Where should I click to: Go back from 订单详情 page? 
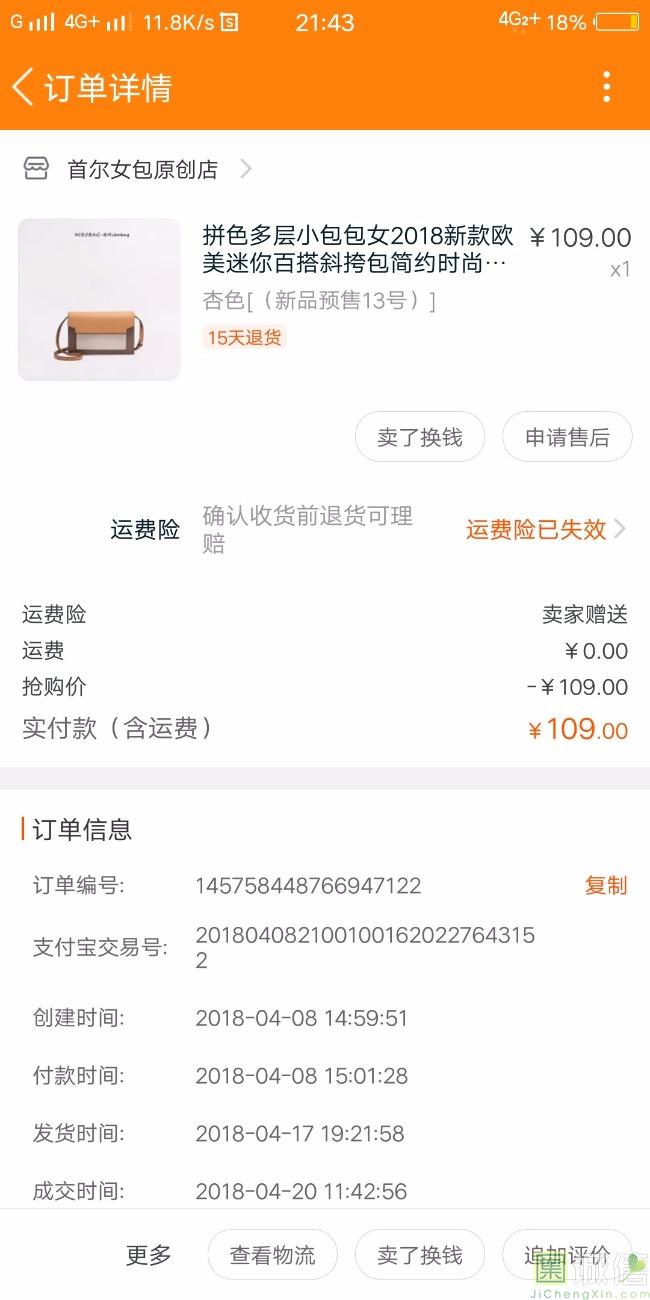point(24,87)
